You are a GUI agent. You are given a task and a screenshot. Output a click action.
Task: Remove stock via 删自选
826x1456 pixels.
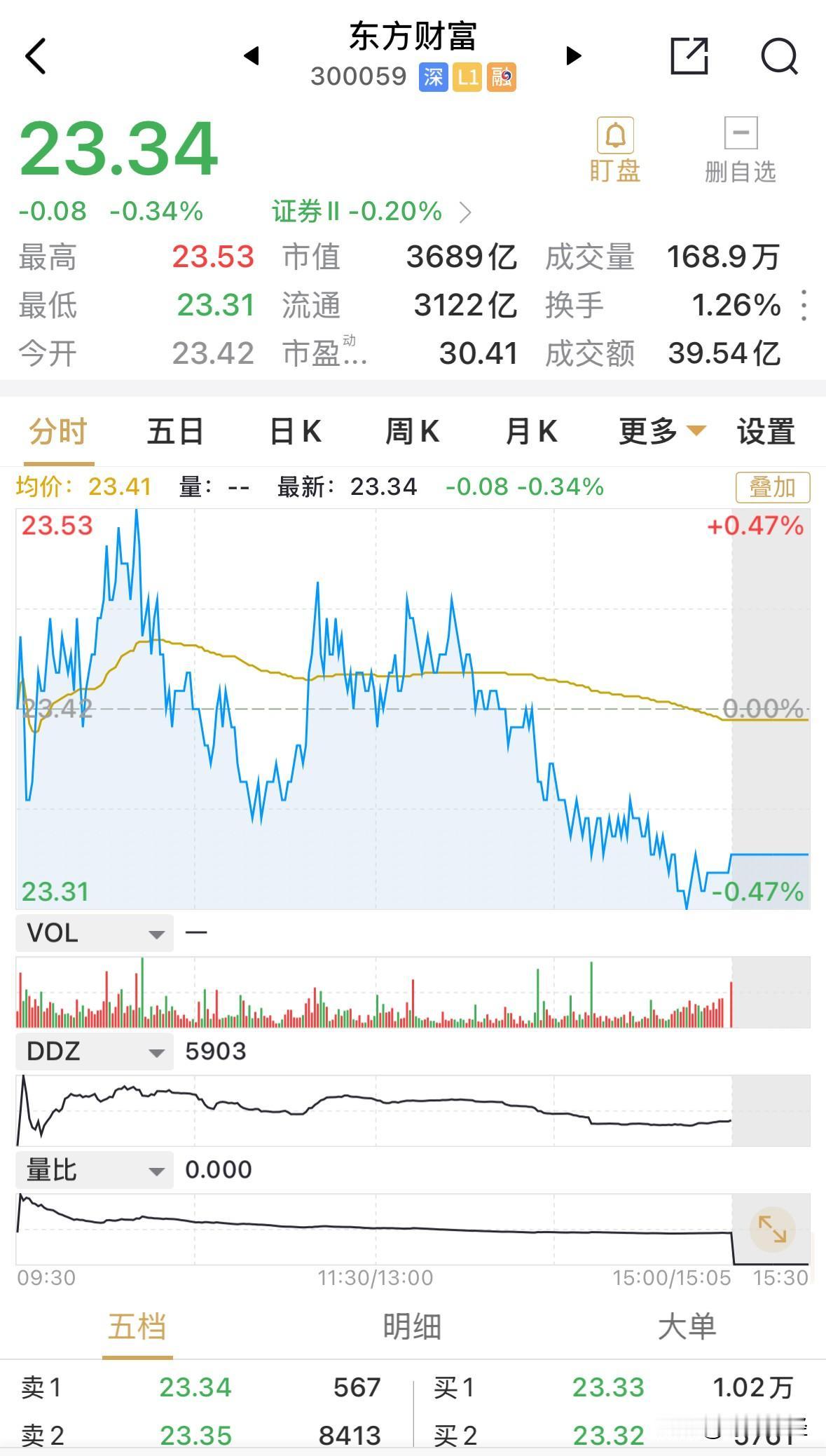(740, 150)
